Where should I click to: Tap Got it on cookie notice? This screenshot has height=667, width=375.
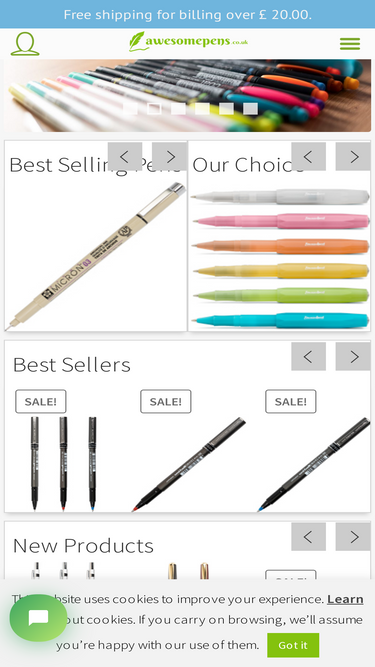[293, 645]
